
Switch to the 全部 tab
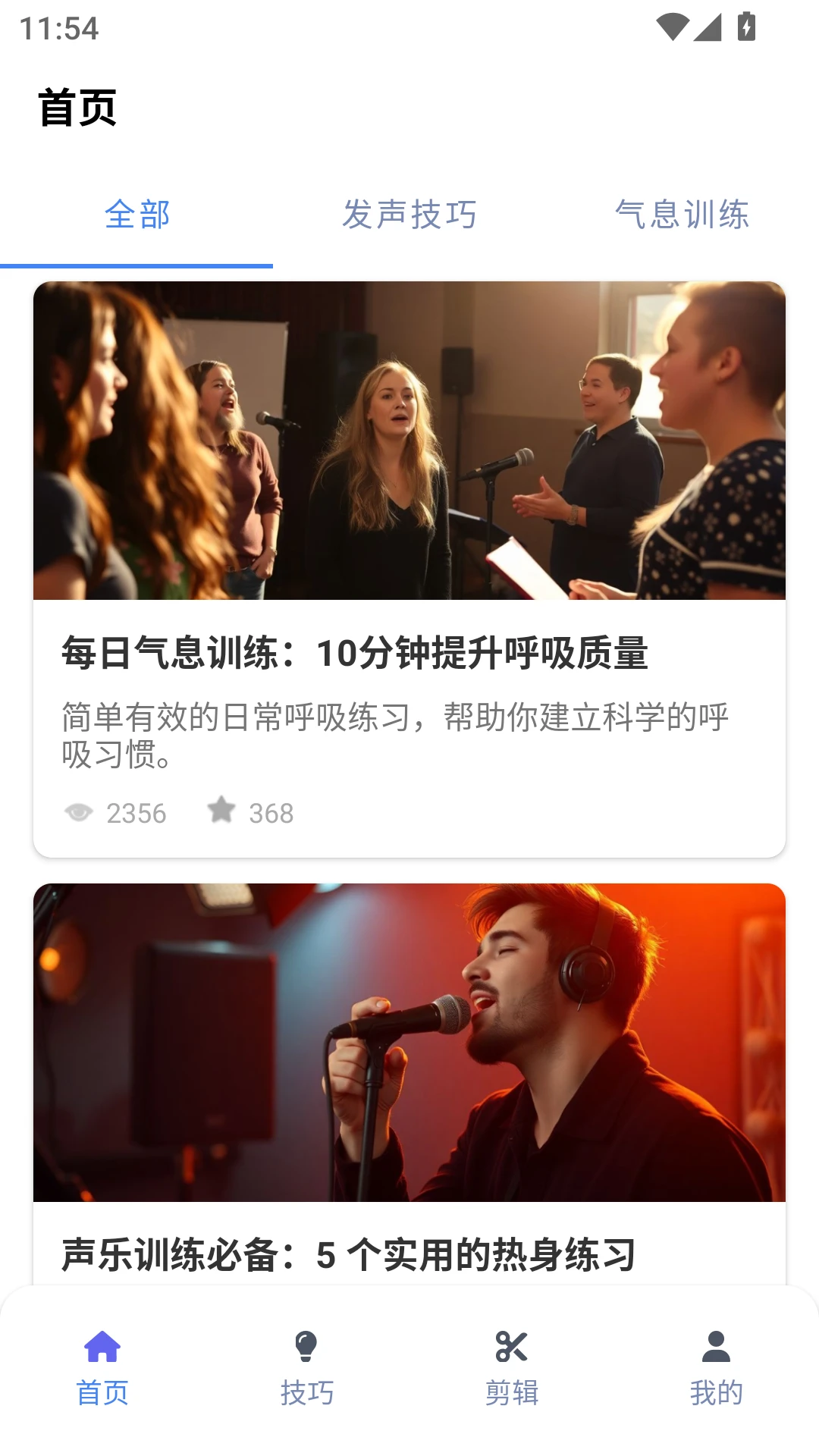click(x=136, y=215)
